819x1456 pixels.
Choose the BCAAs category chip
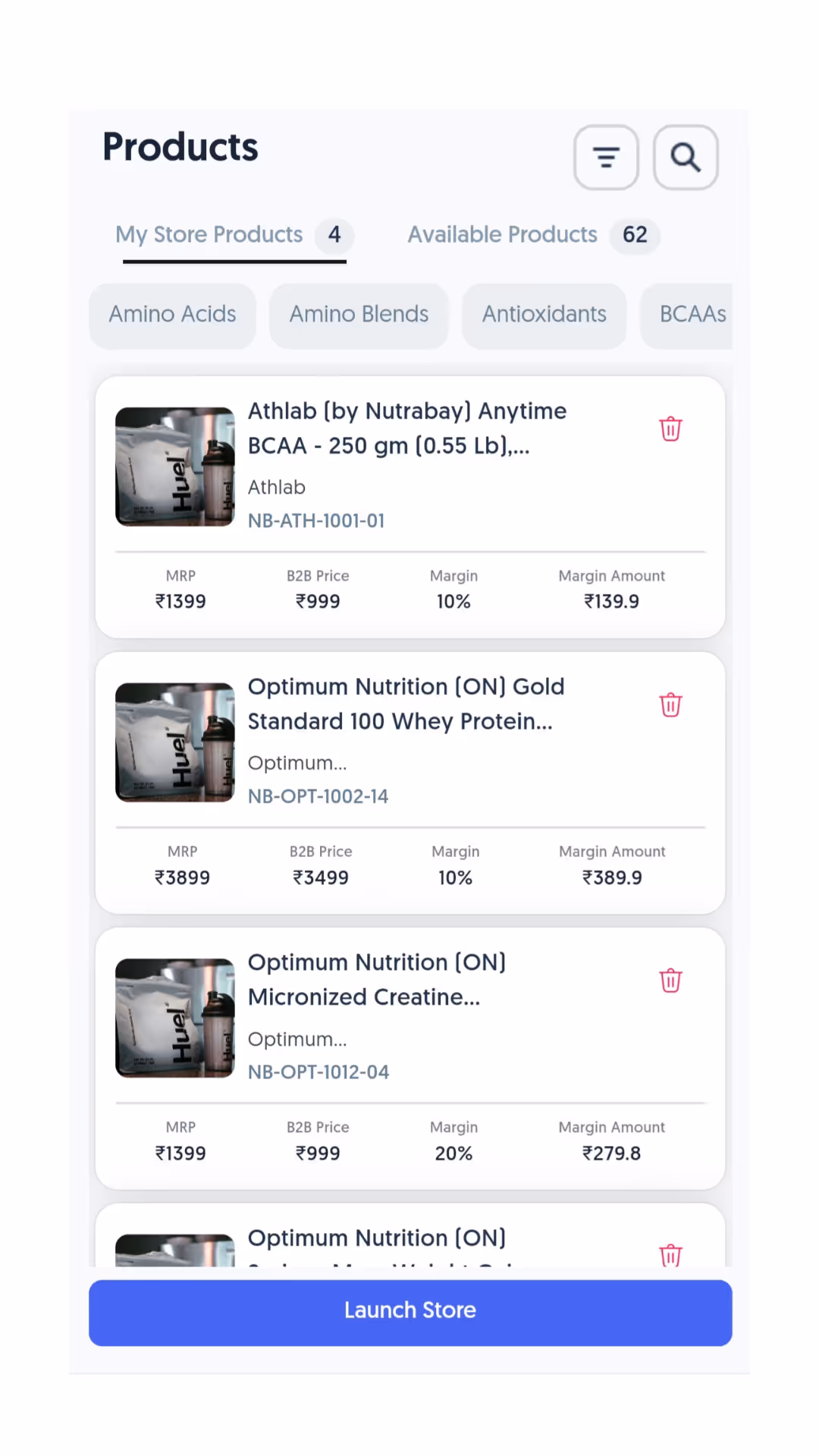pyautogui.click(x=687, y=315)
